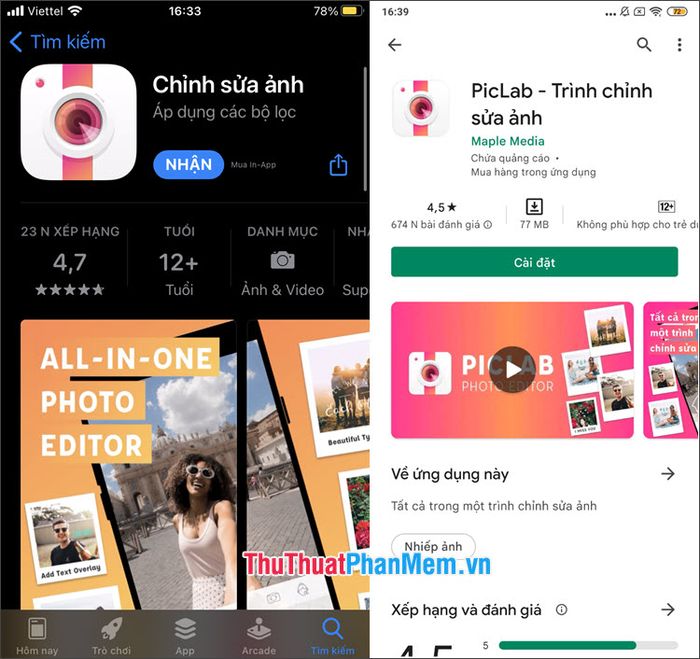Open the App tab
Screen dimensions: 700x659
(x=185, y=635)
